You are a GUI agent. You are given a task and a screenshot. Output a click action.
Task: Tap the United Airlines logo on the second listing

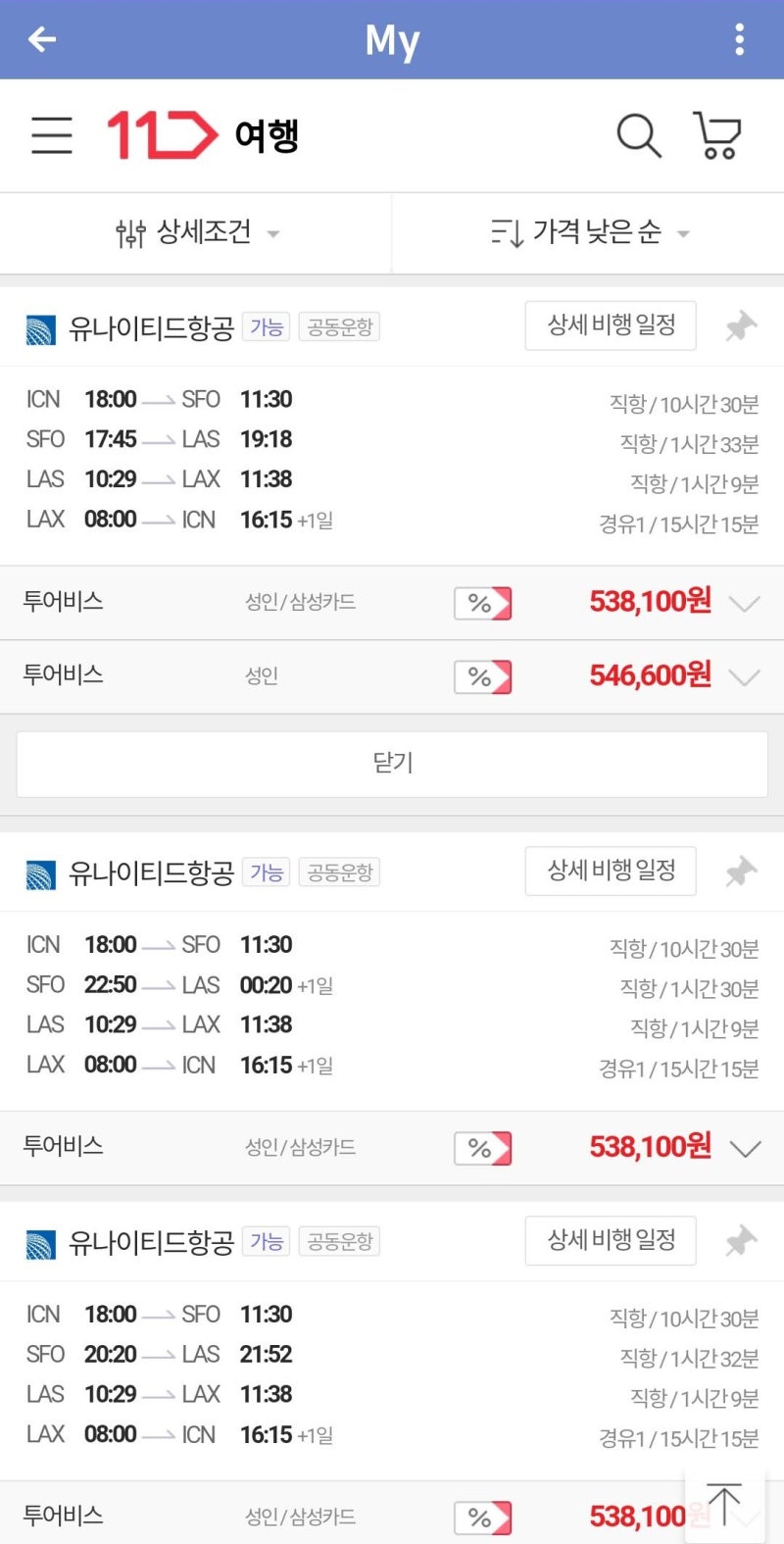click(37, 872)
